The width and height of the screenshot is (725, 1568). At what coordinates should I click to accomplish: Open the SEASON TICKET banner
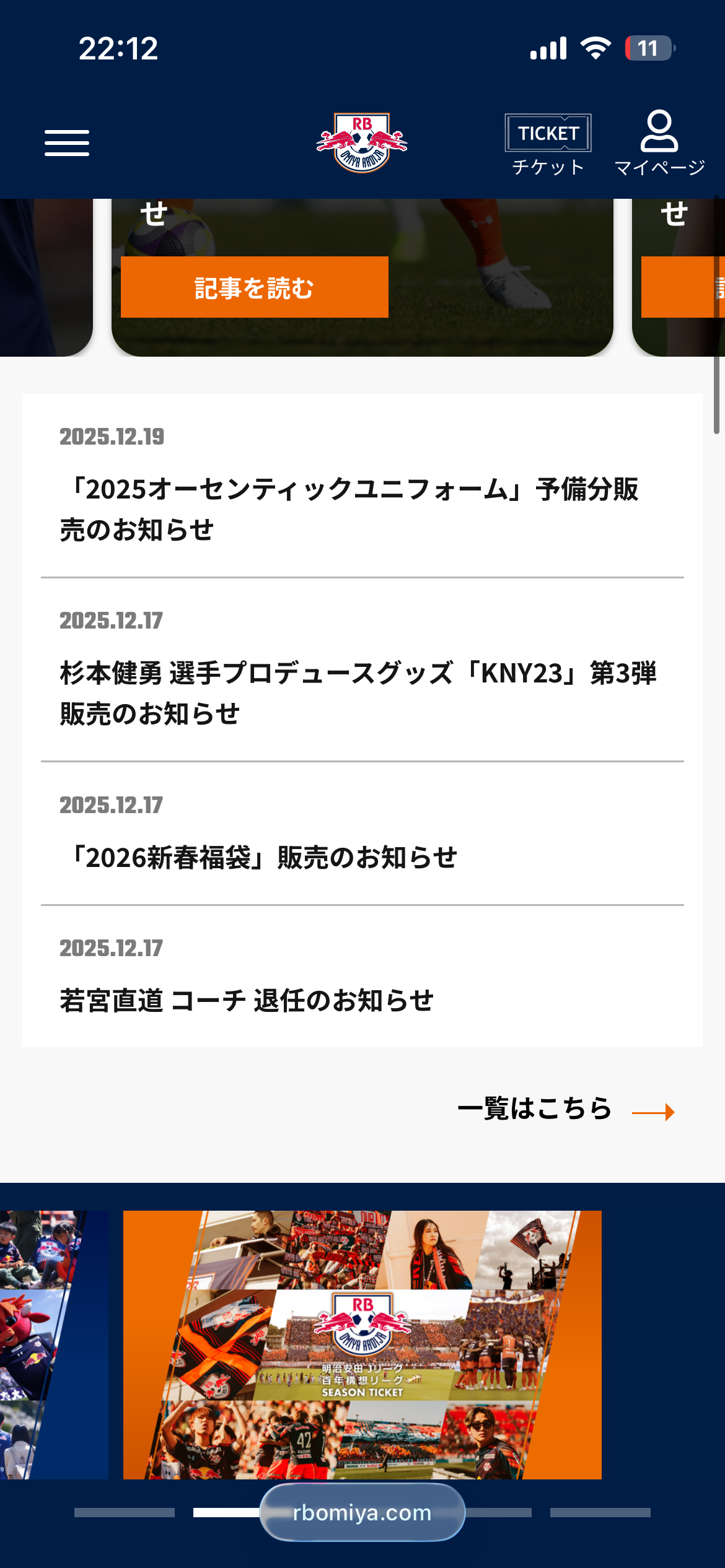click(x=362, y=1344)
